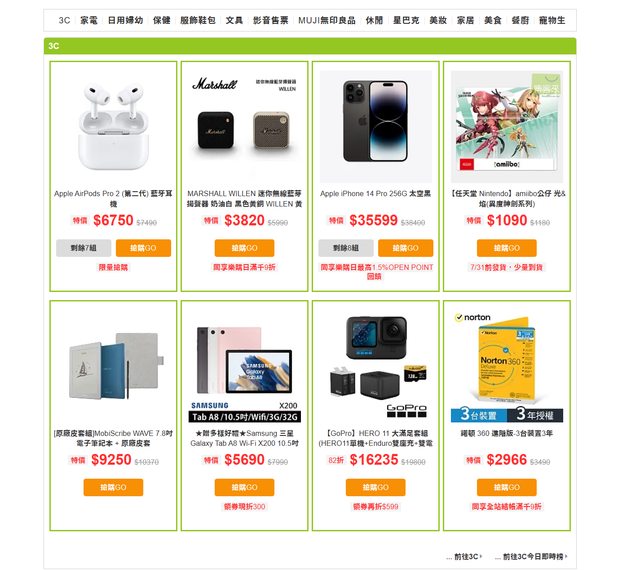Switch to the 星巴克 tab
The image size is (640, 570).
[406, 20]
